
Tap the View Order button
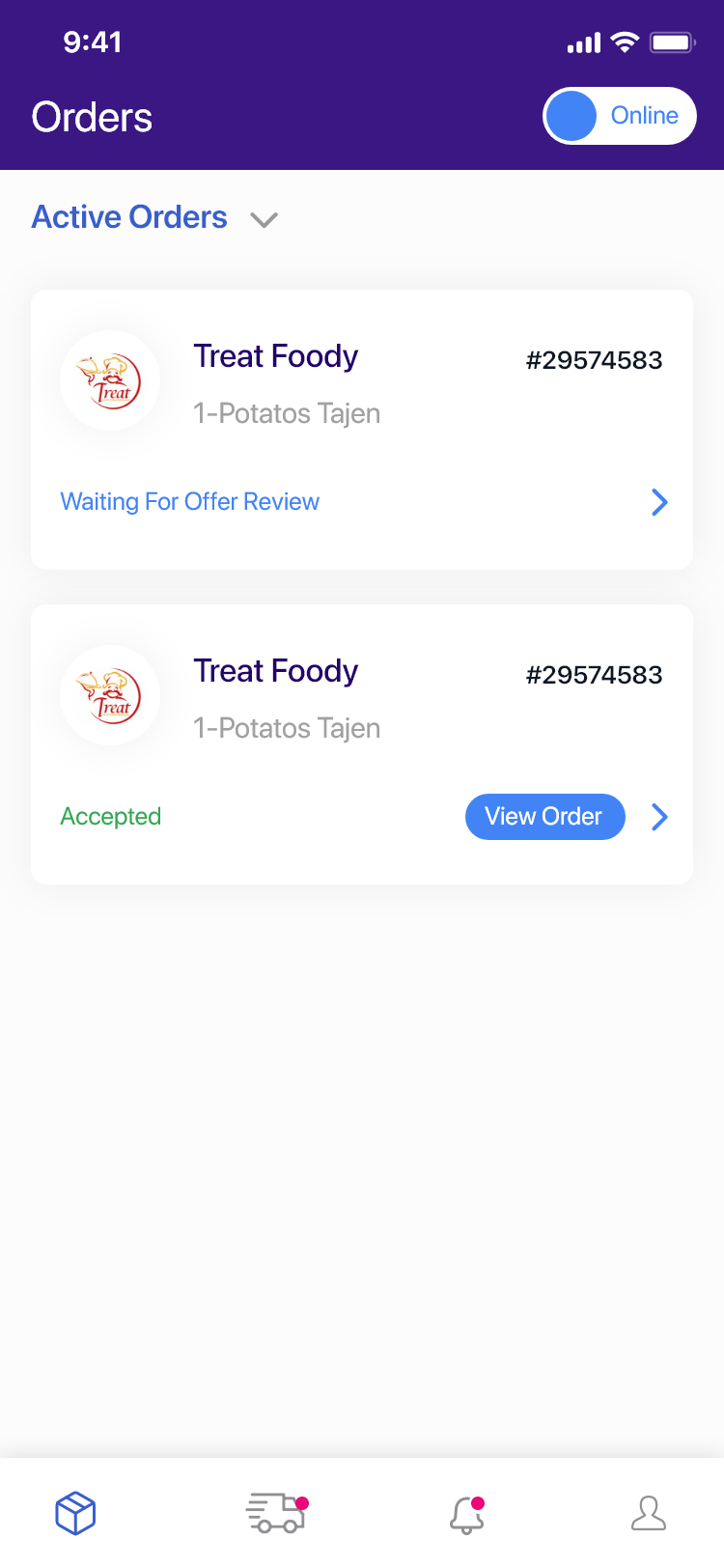tap(544, 817)
